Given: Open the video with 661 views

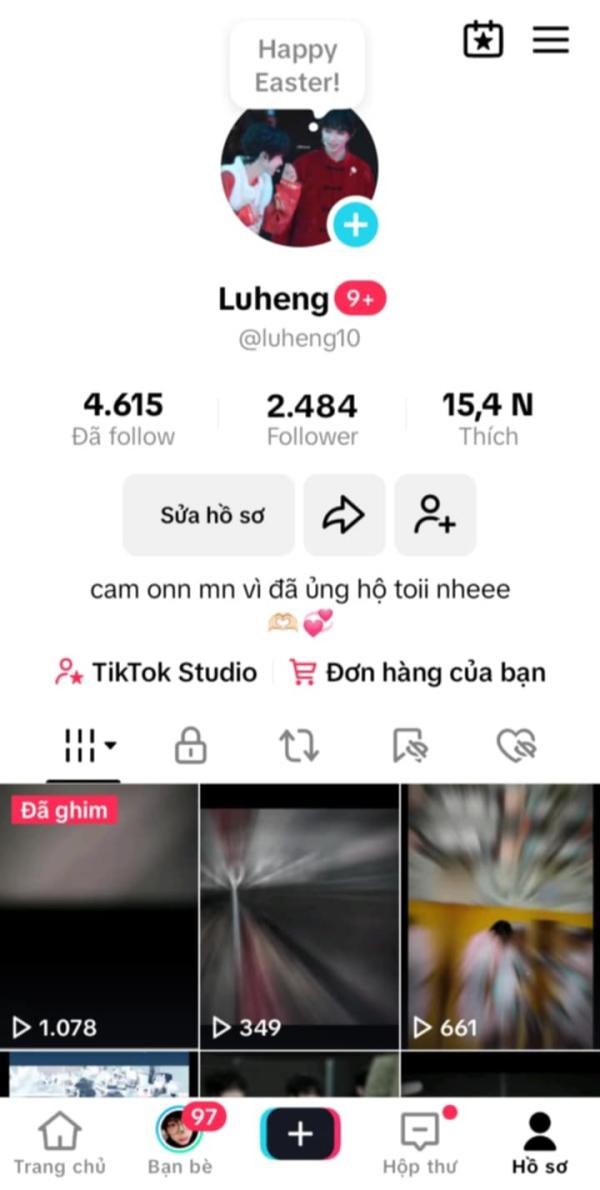Looking at the screenshot, I should coord(500,915).
